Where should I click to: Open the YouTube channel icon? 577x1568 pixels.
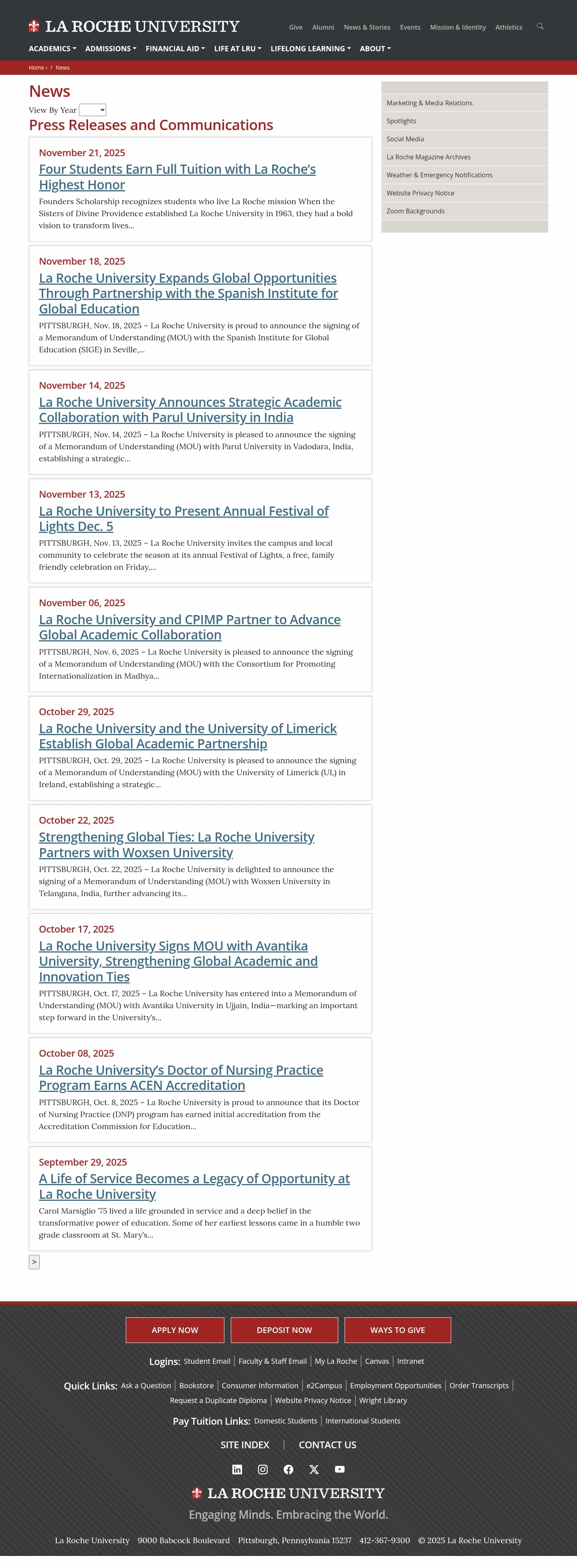click(x=339, y=1469)
